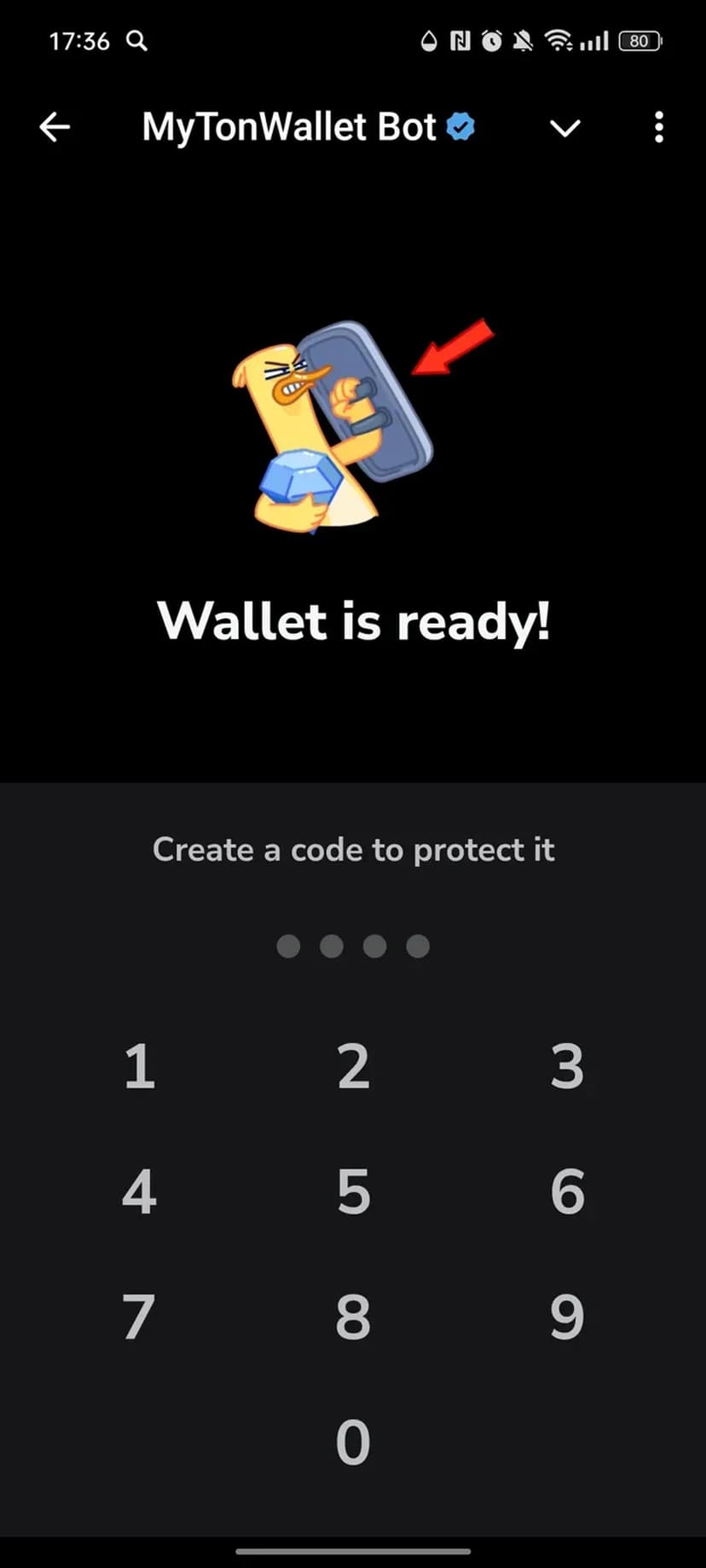Viewport: 706px width, 1568px height.
Task: Enter digit 4 on the keypad
Action: pyautogui.click(x=139, y=1191)
